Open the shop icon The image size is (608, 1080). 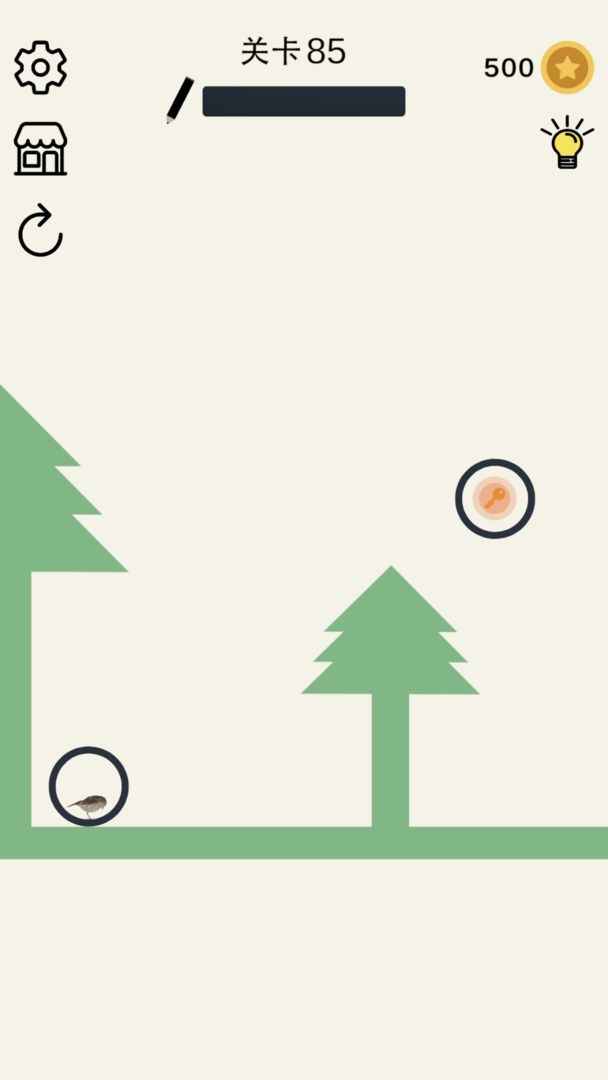40,149
